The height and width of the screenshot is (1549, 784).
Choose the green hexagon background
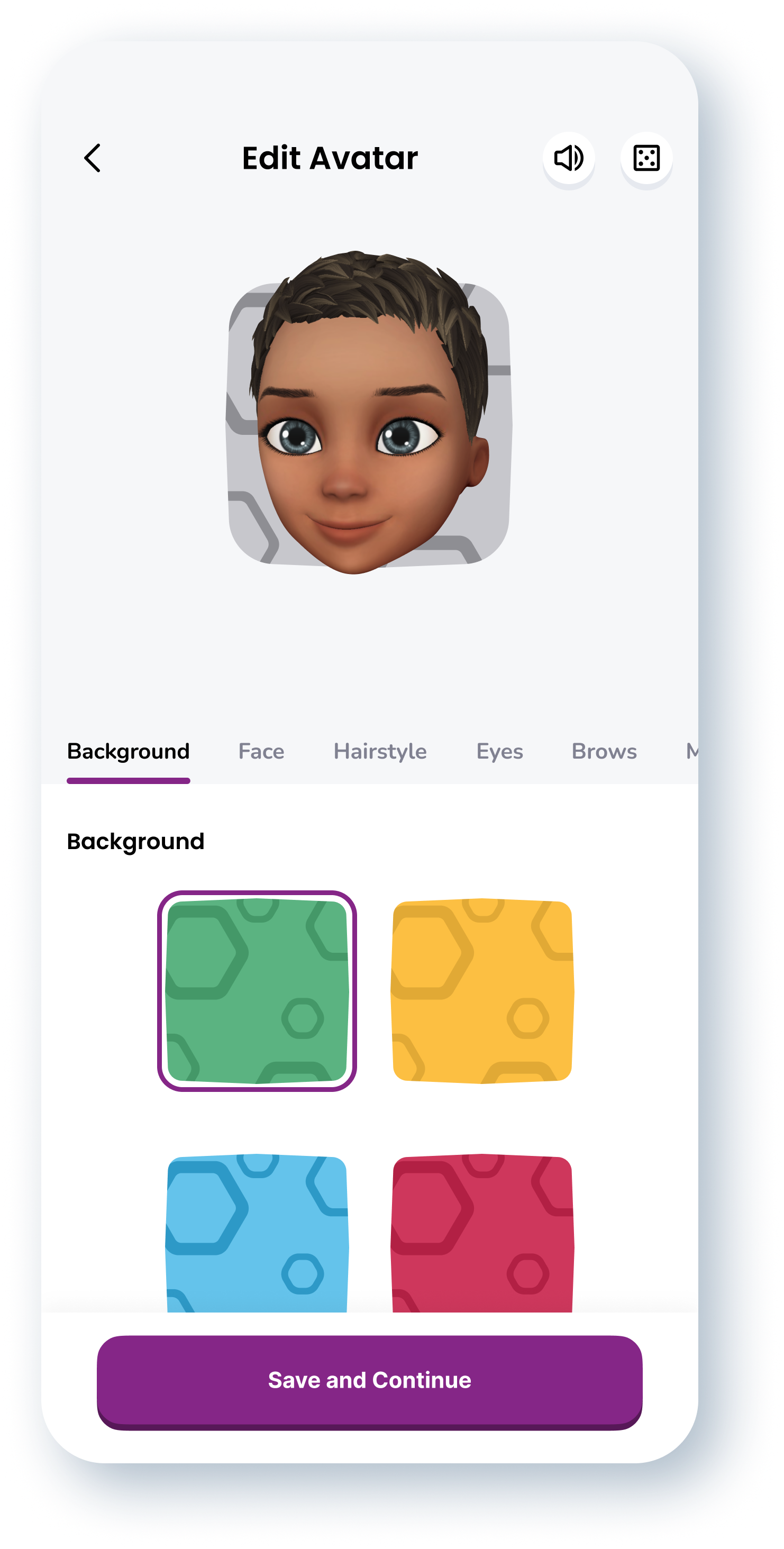(x=257, y=991)
